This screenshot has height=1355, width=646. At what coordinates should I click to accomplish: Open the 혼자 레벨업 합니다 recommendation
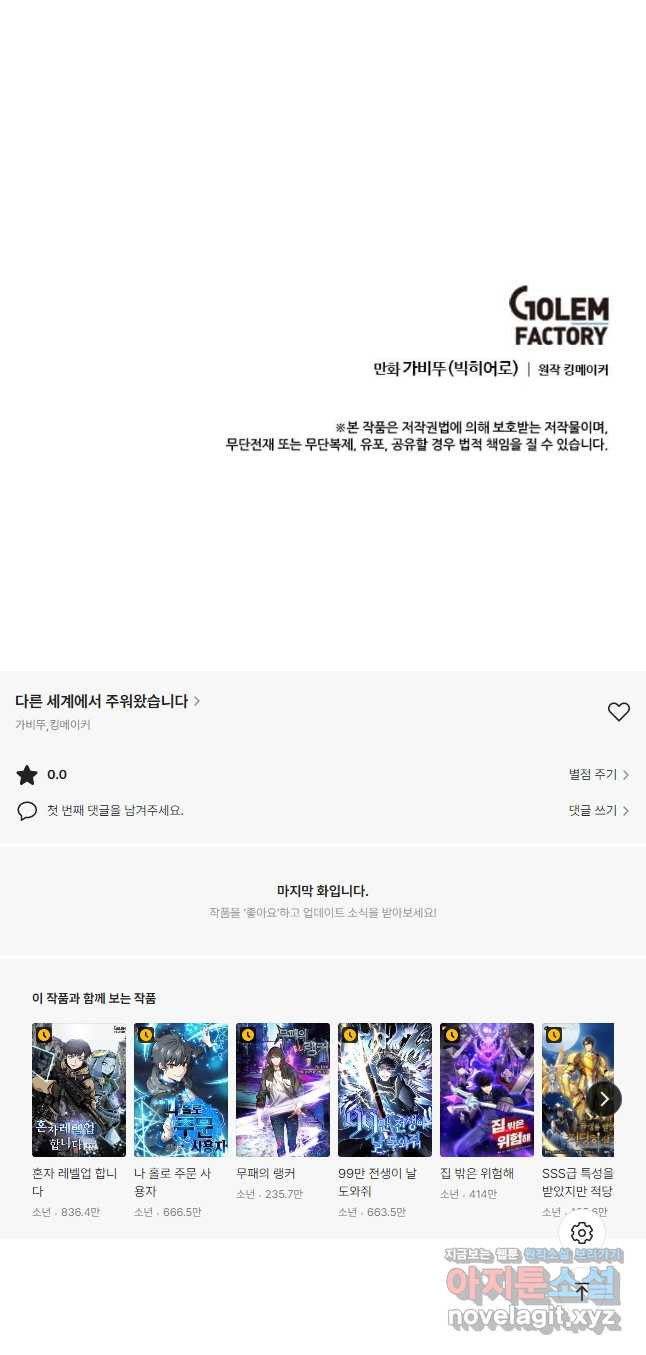[79, 1090]
